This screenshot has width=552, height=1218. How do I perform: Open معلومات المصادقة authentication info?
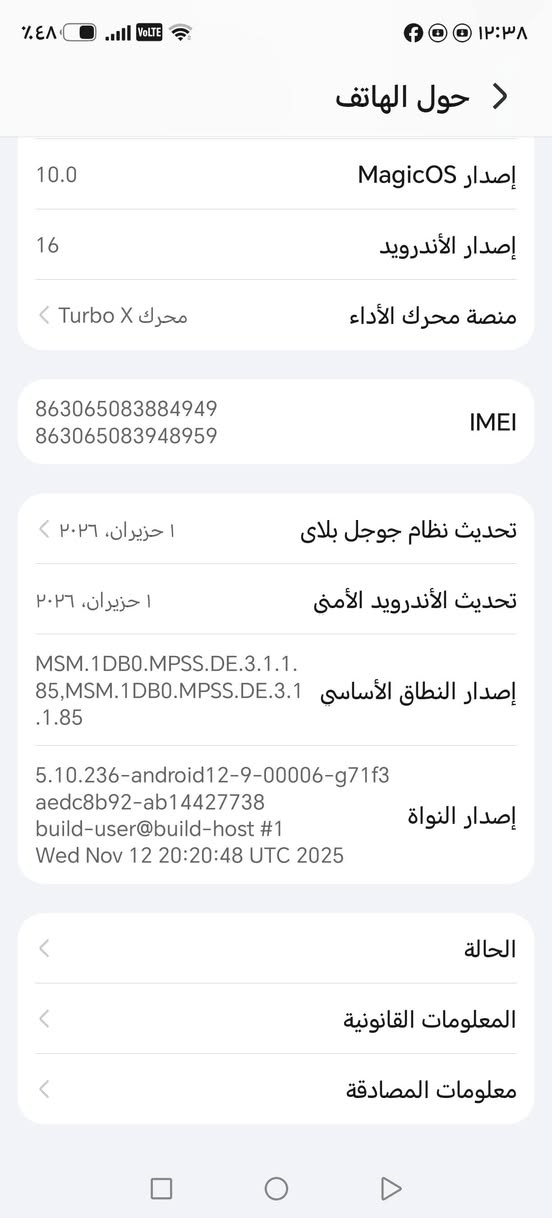point(276,1089)
